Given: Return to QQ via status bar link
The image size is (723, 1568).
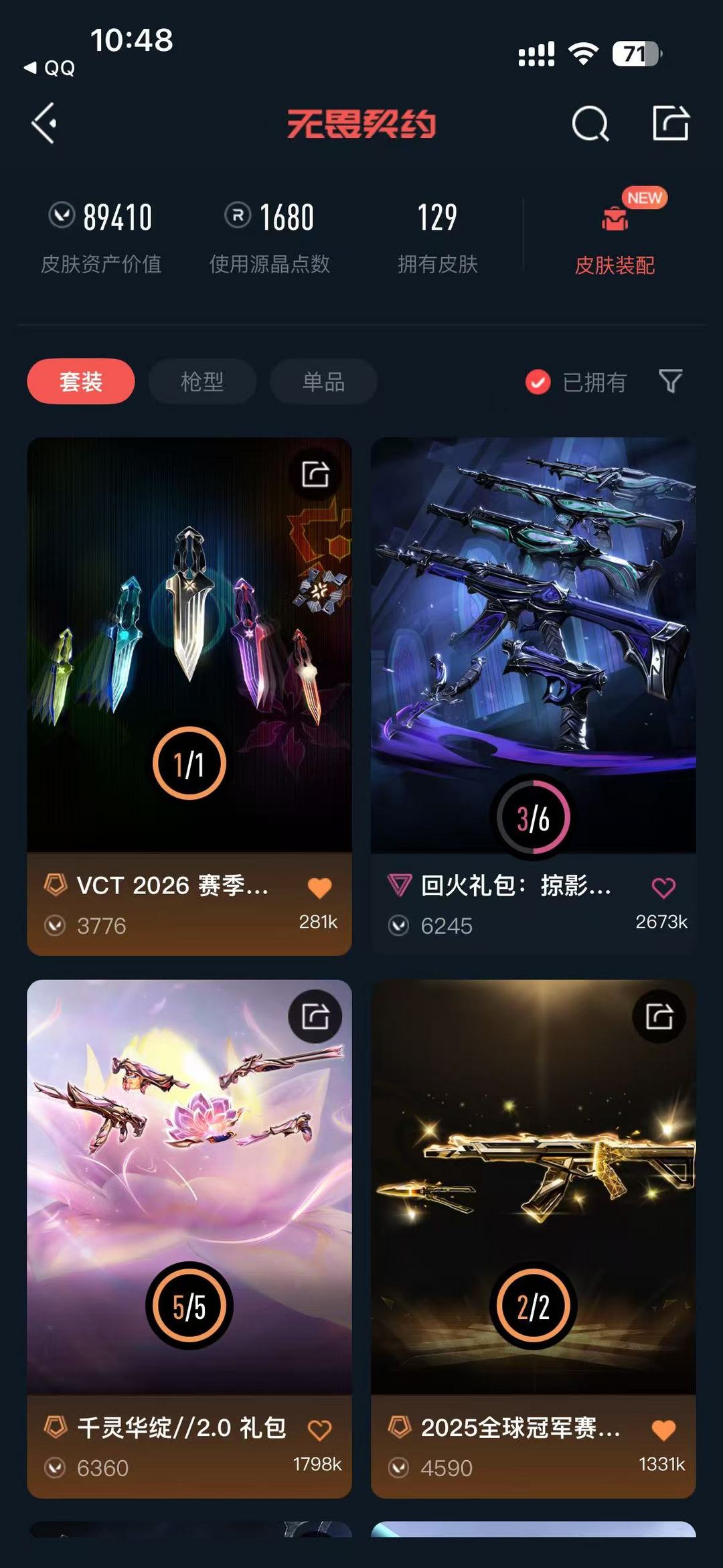Looking at the screenshot, I should click(x=50, y=68).
